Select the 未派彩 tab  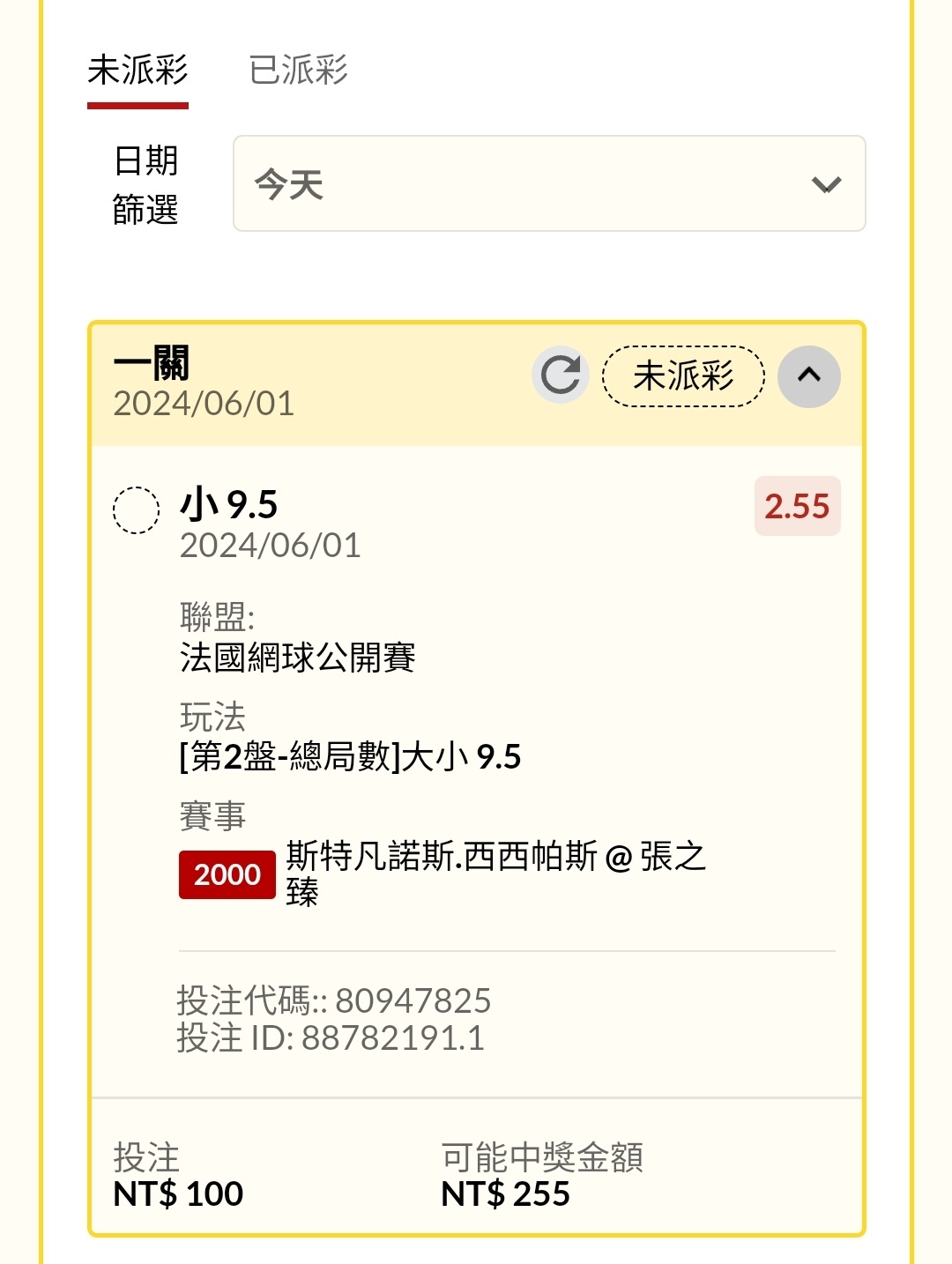138,70
